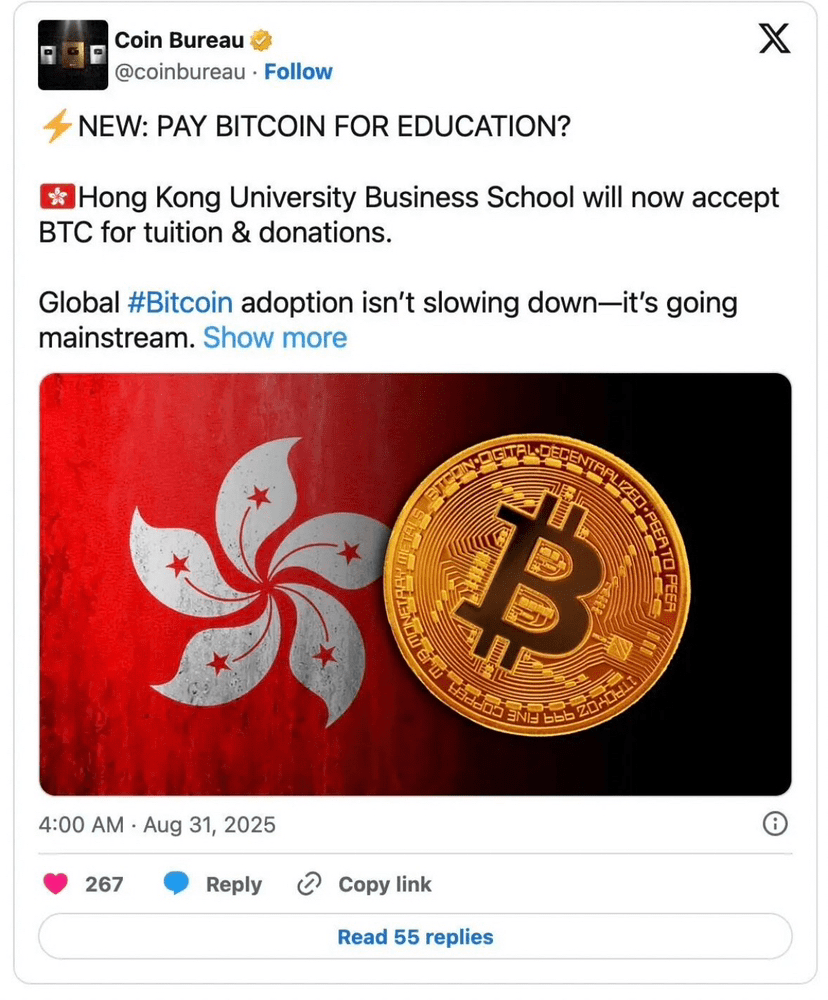This screenshot has height=1000, width=828.
Task: Expand the tweet with Show more
Action: coord(275,338)
